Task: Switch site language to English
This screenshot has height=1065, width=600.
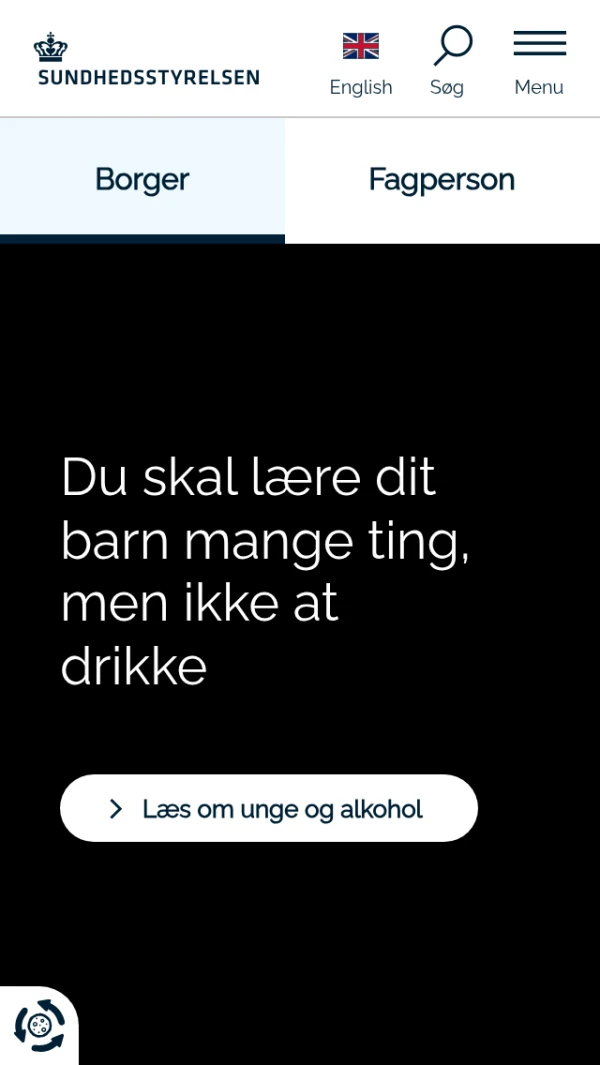Action: pos(360,62)
